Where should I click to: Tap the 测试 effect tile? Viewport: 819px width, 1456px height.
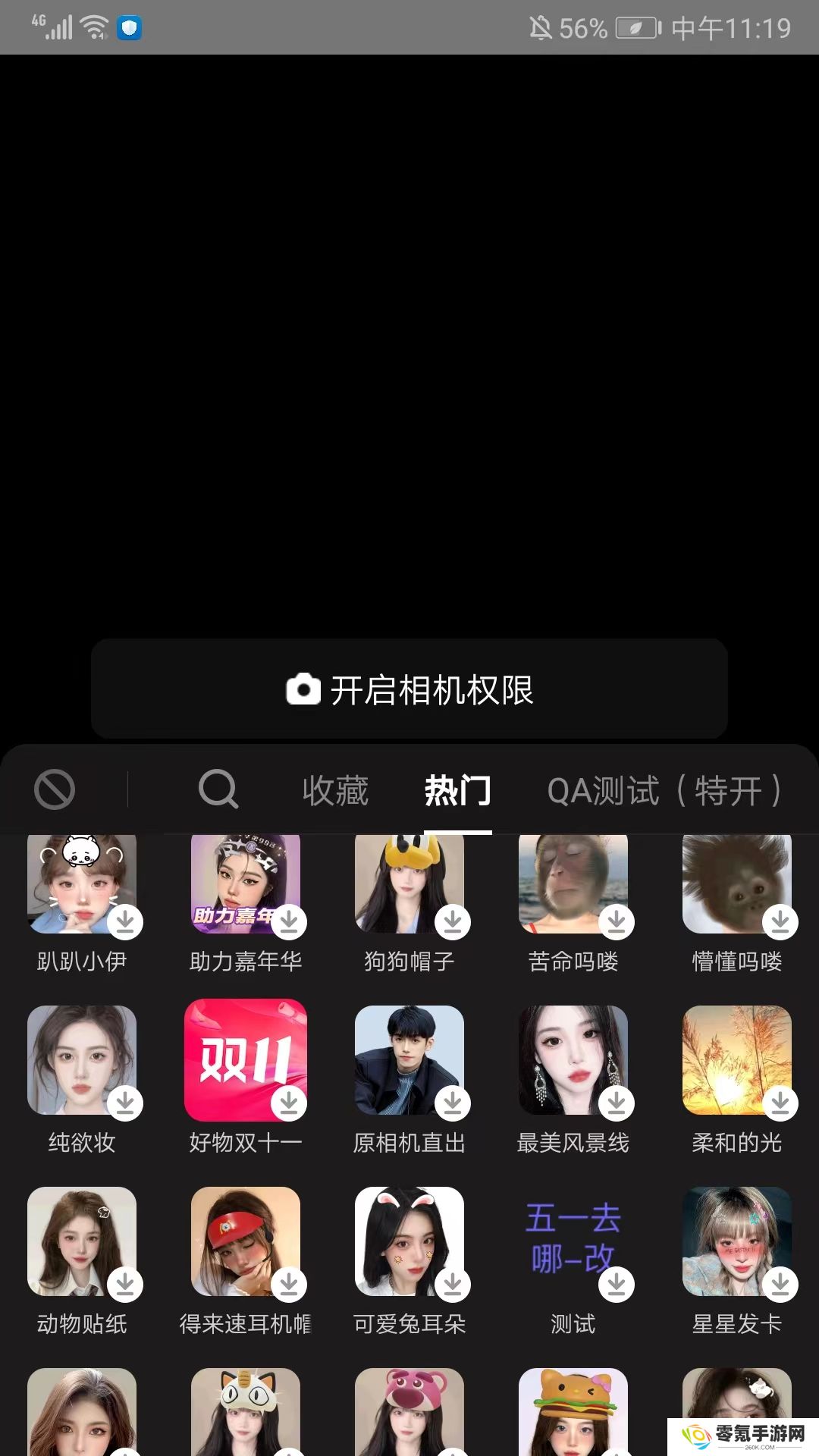click(x=573, y=1241)
